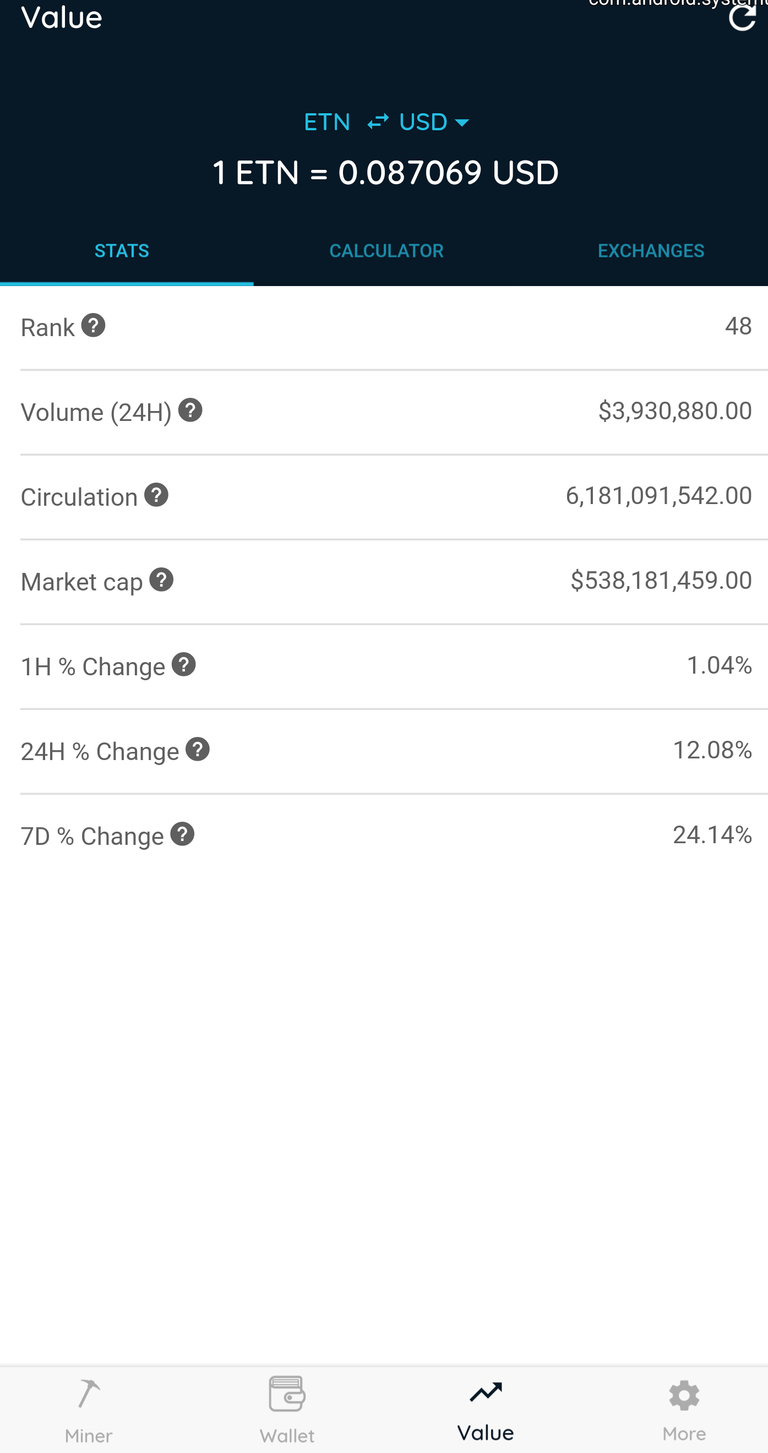Switch to the Calculator tab
The height and width of the screenshot is (1453, 768).
coord(386,251)
